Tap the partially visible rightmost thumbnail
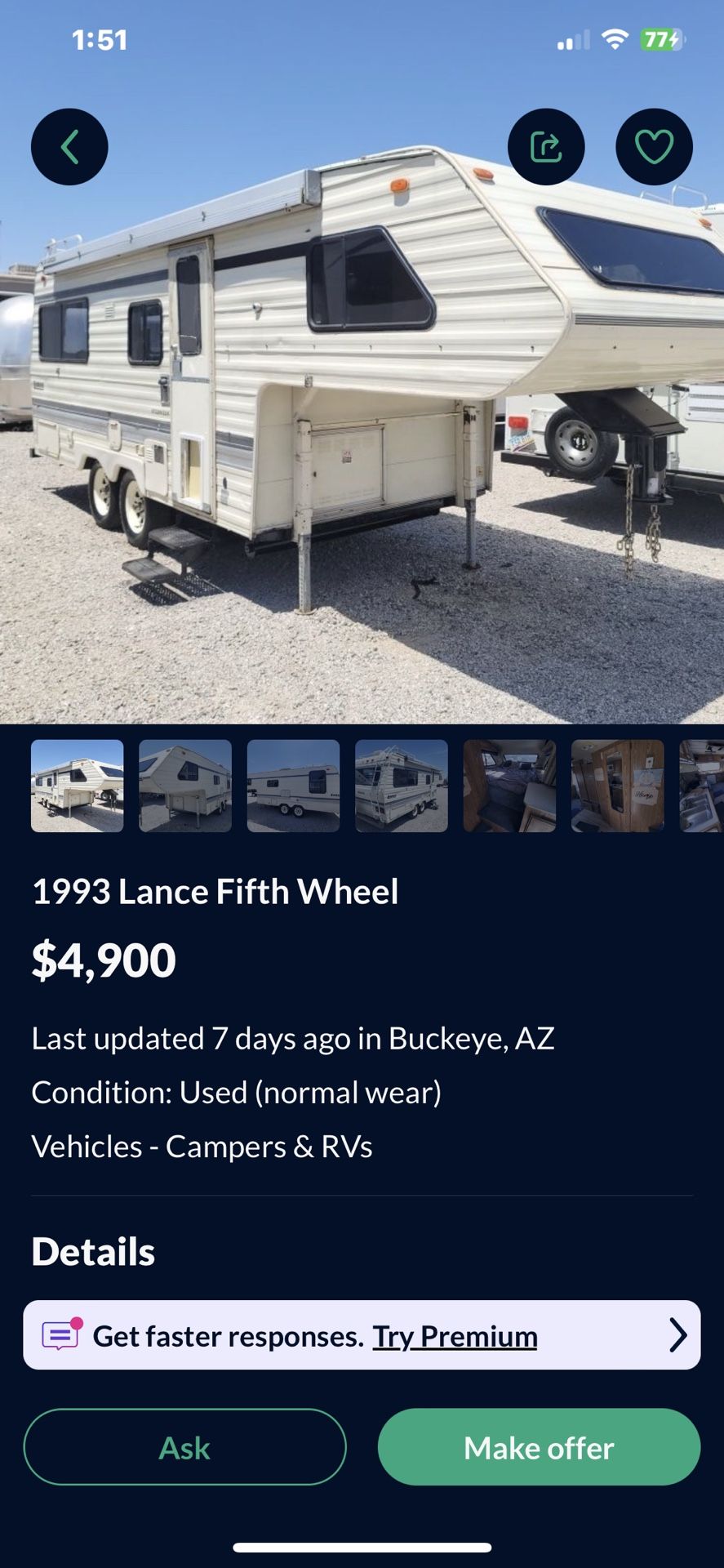 (x=704, y=786)
